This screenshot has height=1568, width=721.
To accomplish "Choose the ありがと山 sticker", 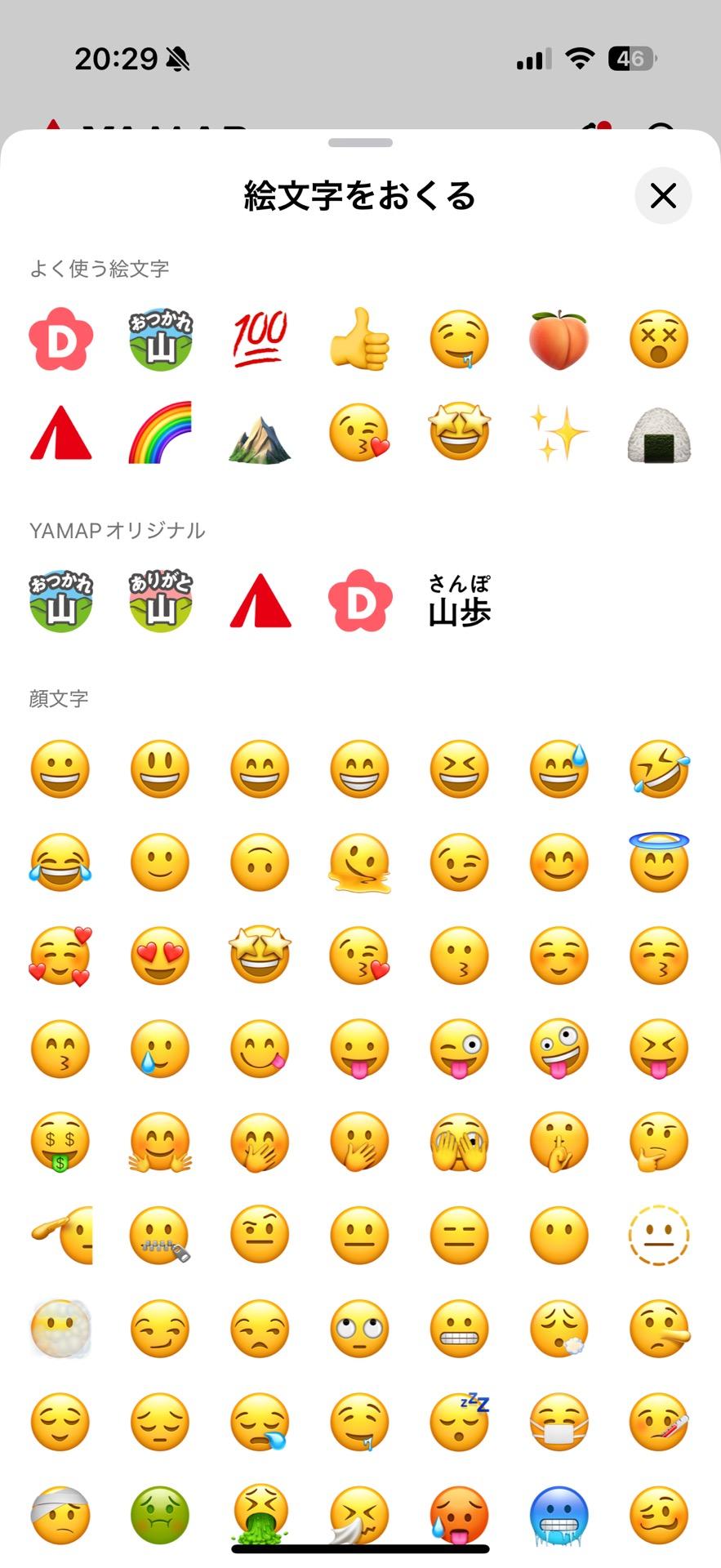I will click(160, 600).
